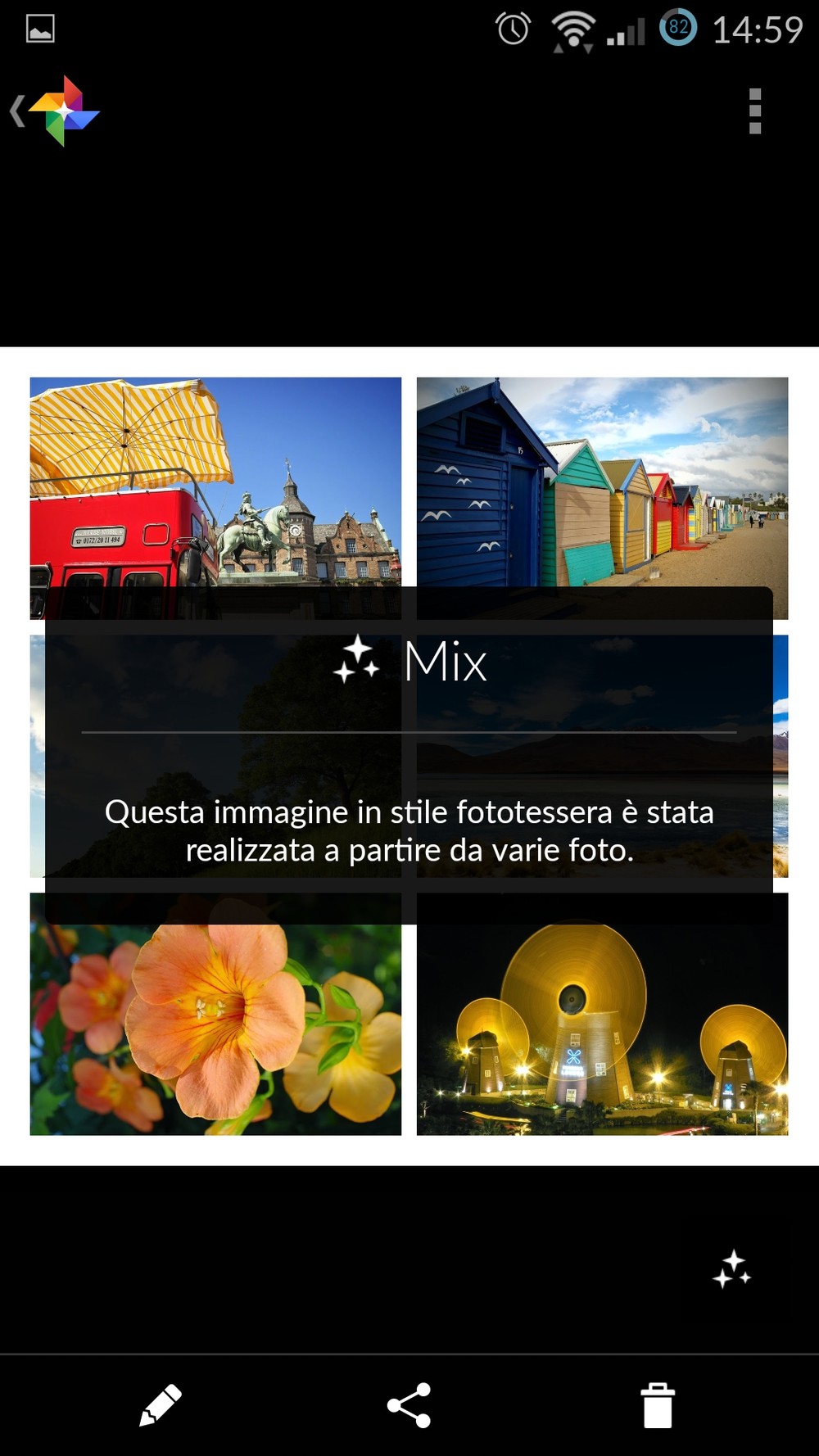Edit the collage with the pencil icon
This screenshot has height=1456, width=819.
(161, 1405)
